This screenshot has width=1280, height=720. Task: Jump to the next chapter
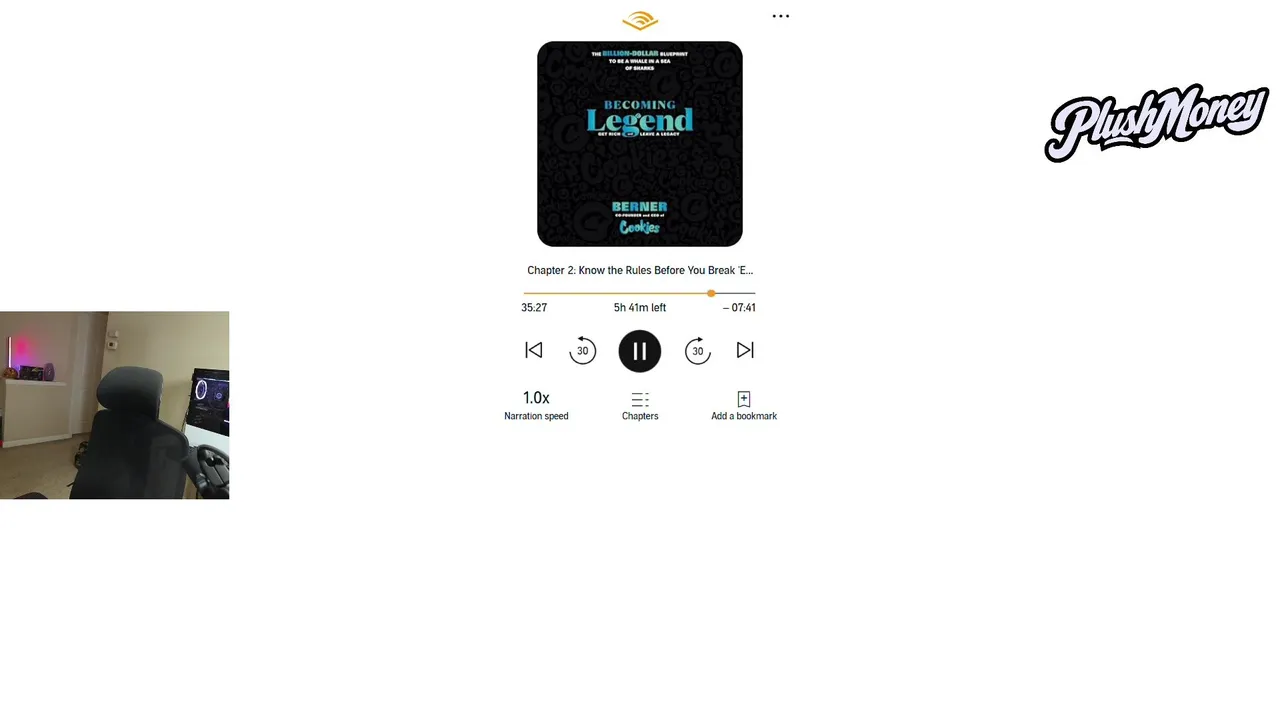tap(745, 350)
